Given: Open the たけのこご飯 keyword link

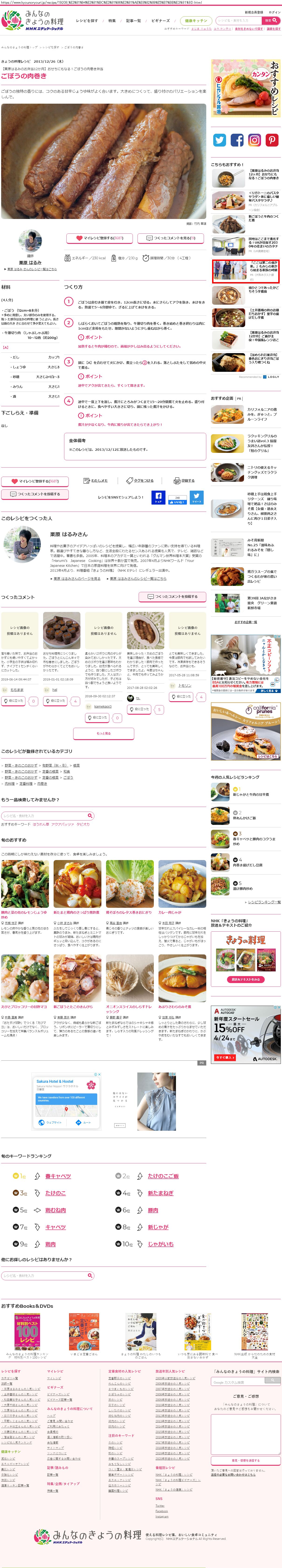Looking at the screenshot, I should [163, 1176].
